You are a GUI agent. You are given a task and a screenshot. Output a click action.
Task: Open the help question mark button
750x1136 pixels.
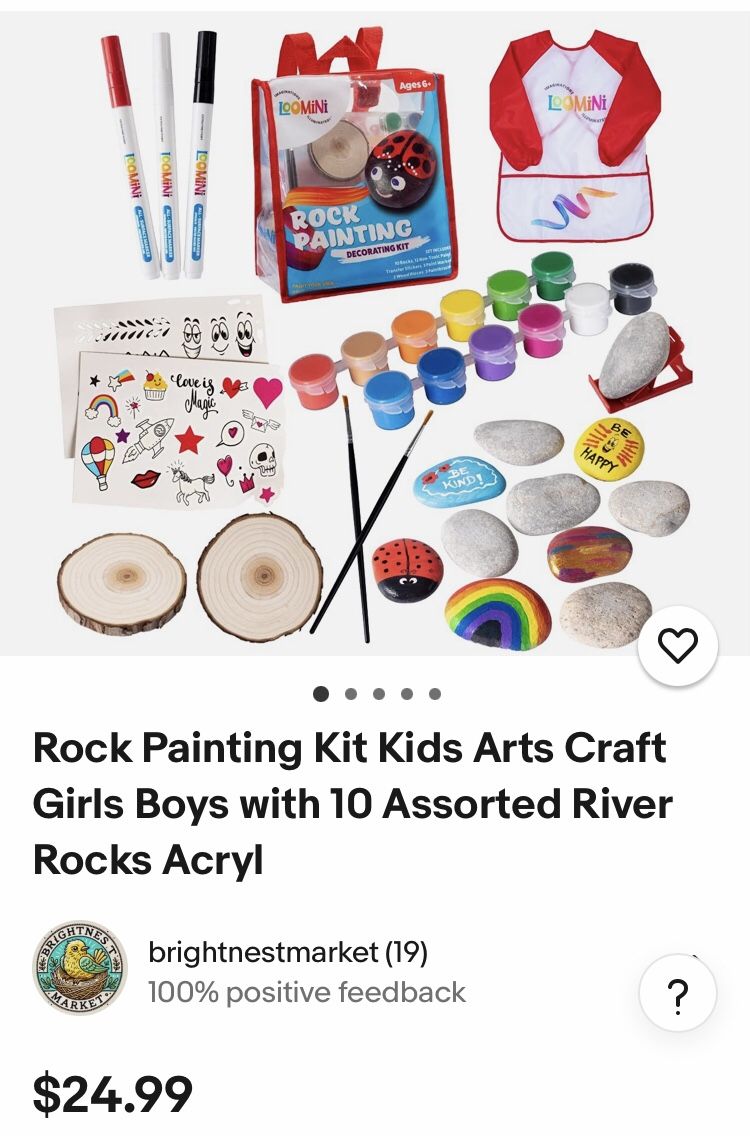click(678, 993)
